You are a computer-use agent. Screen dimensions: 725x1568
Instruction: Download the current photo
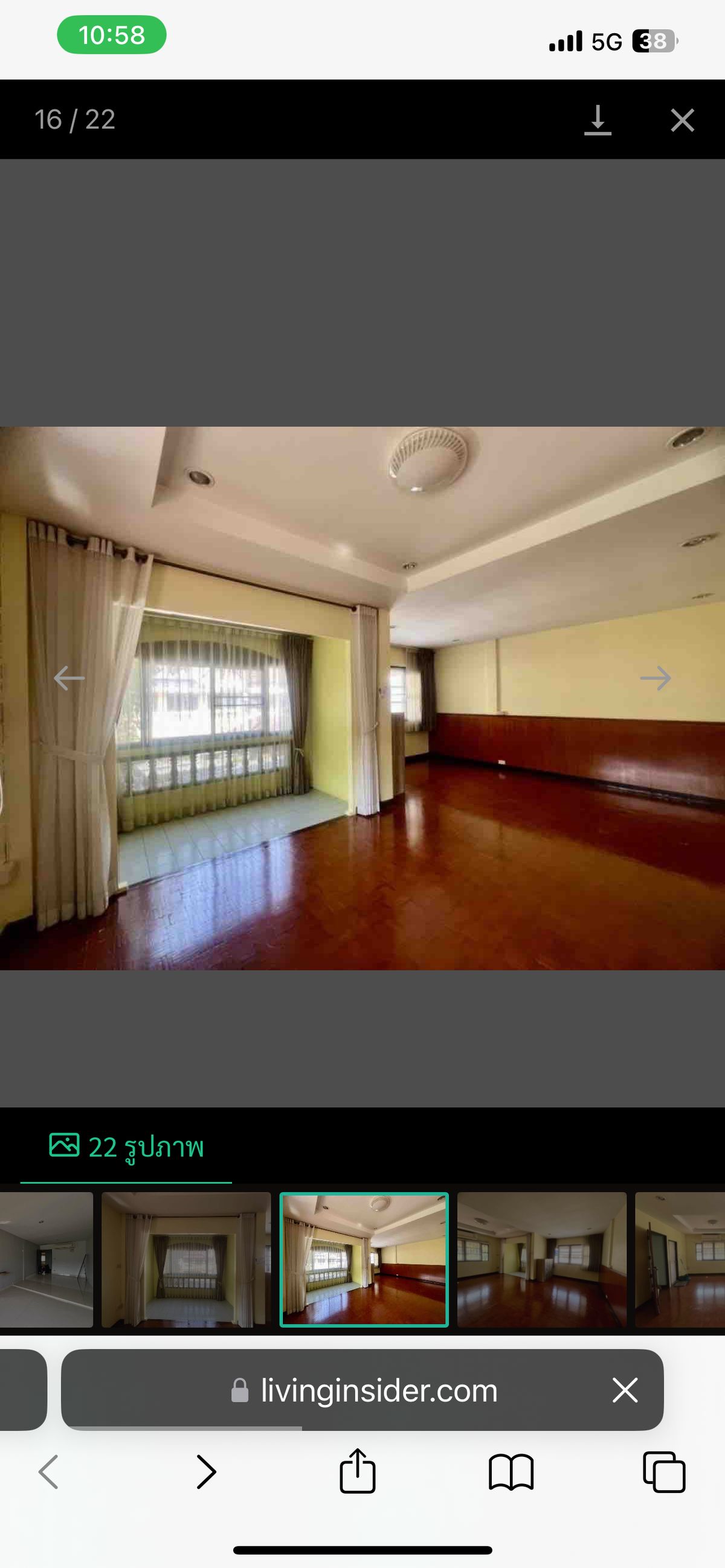597,120
